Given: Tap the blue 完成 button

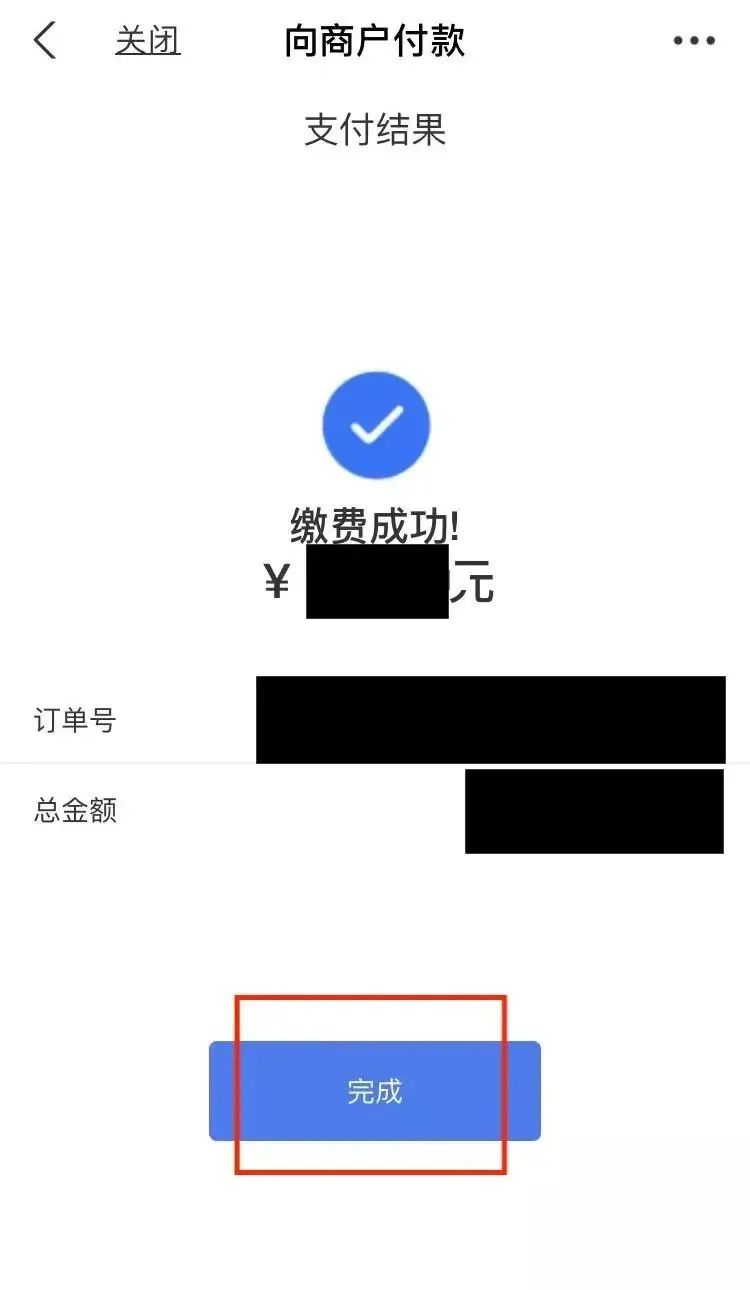Looking at the screenshot, I should pos(374,1091).
